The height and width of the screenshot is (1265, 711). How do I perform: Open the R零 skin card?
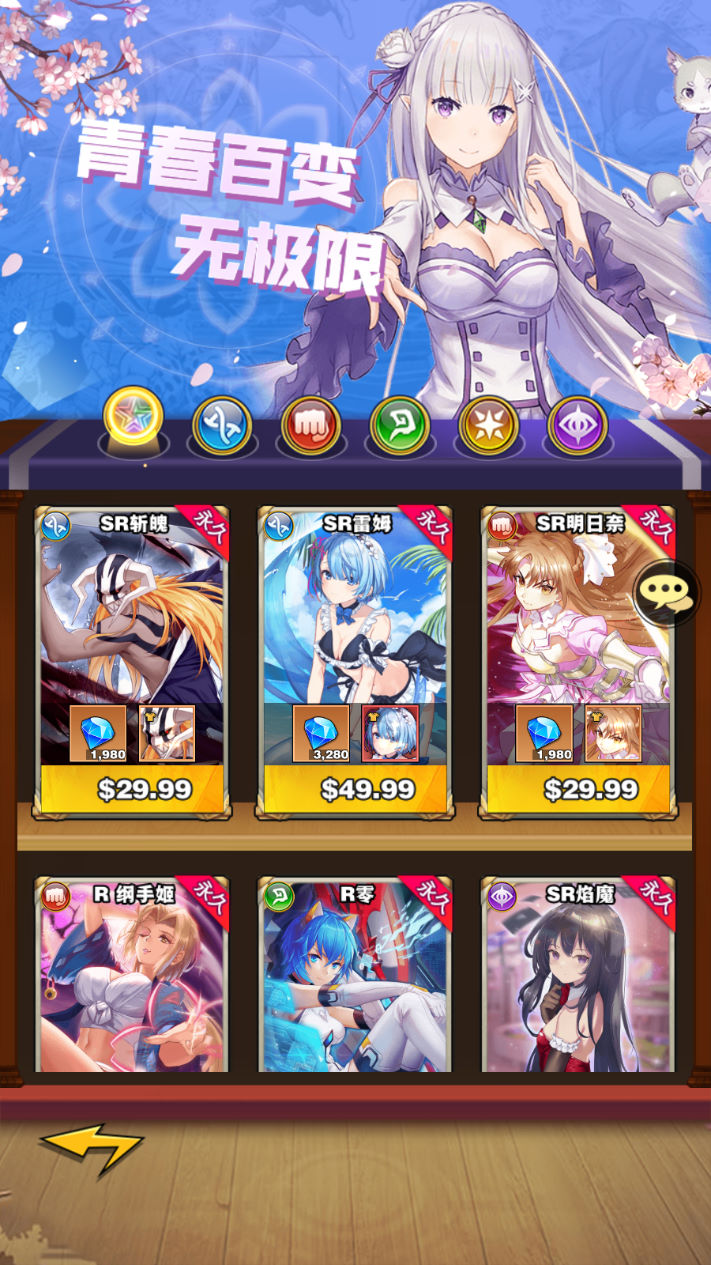tap(355, 980)
